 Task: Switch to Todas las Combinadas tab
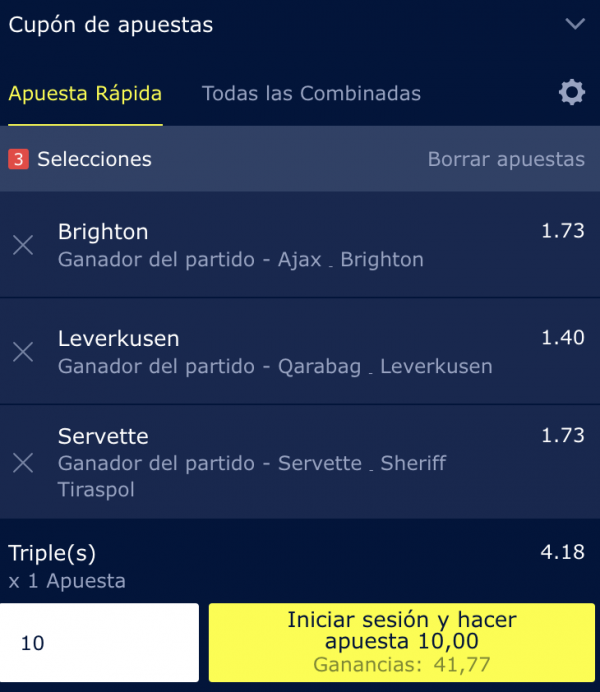311,94
